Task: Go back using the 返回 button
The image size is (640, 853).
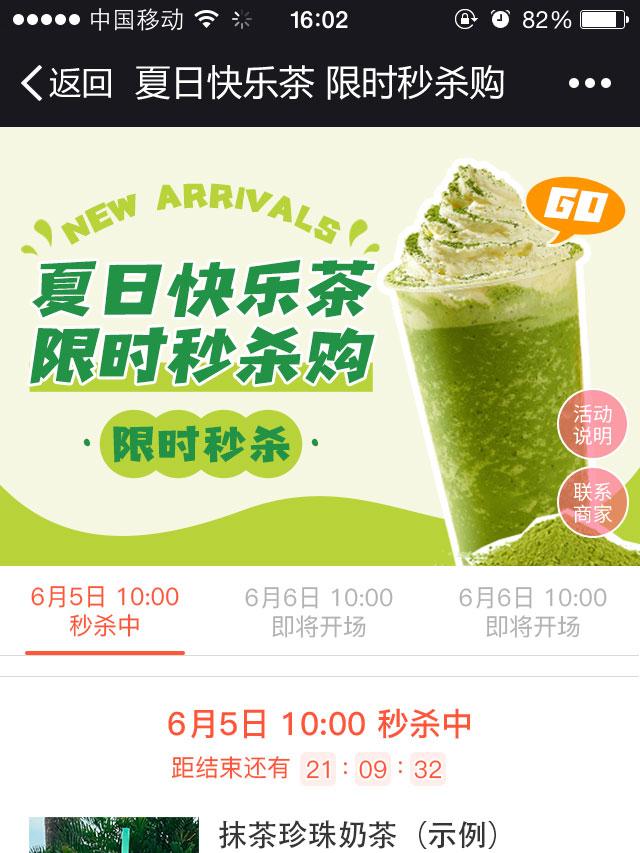Action: (66, 83)
